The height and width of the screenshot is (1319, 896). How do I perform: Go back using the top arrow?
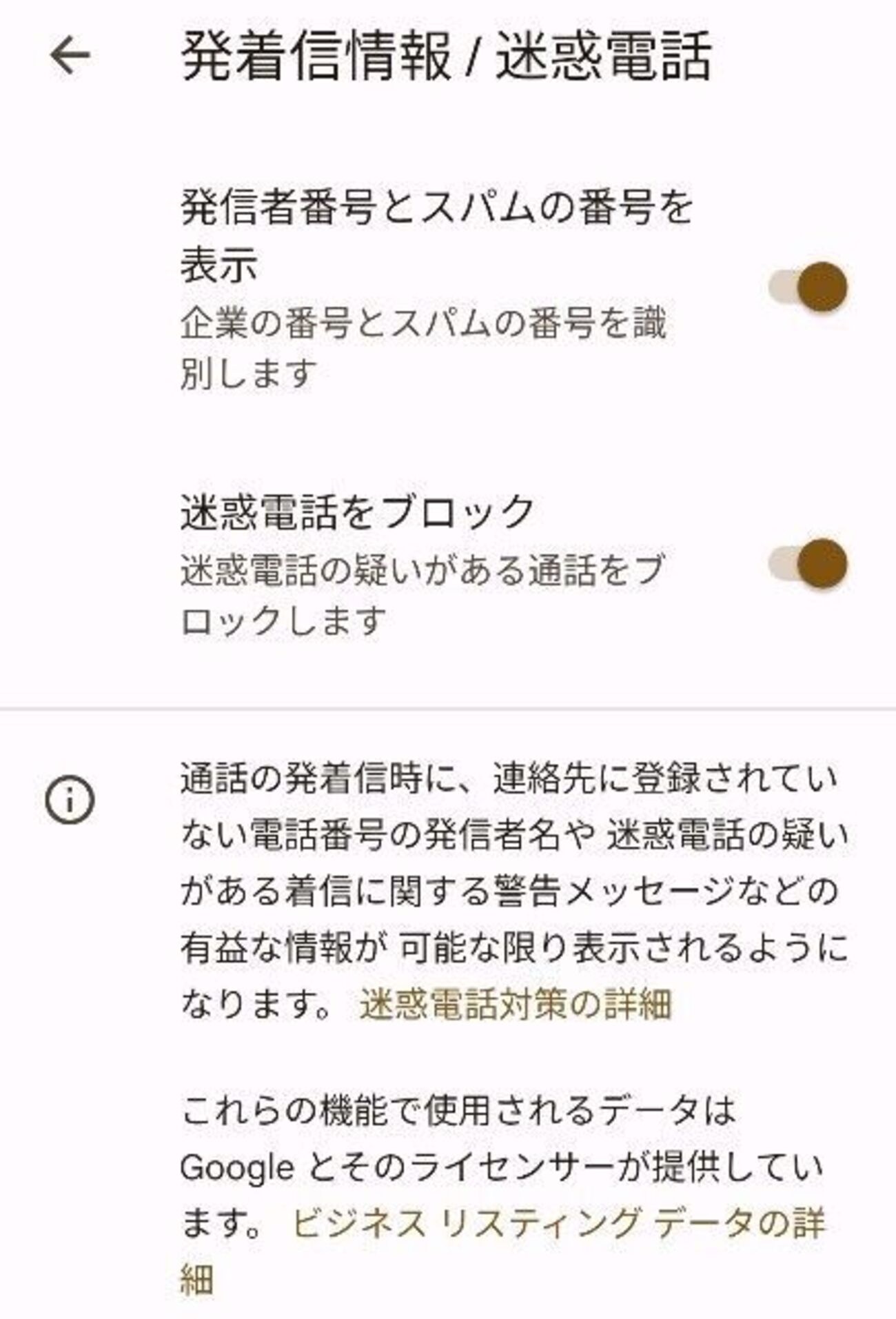pyautogui.click(x=70, y=55)
